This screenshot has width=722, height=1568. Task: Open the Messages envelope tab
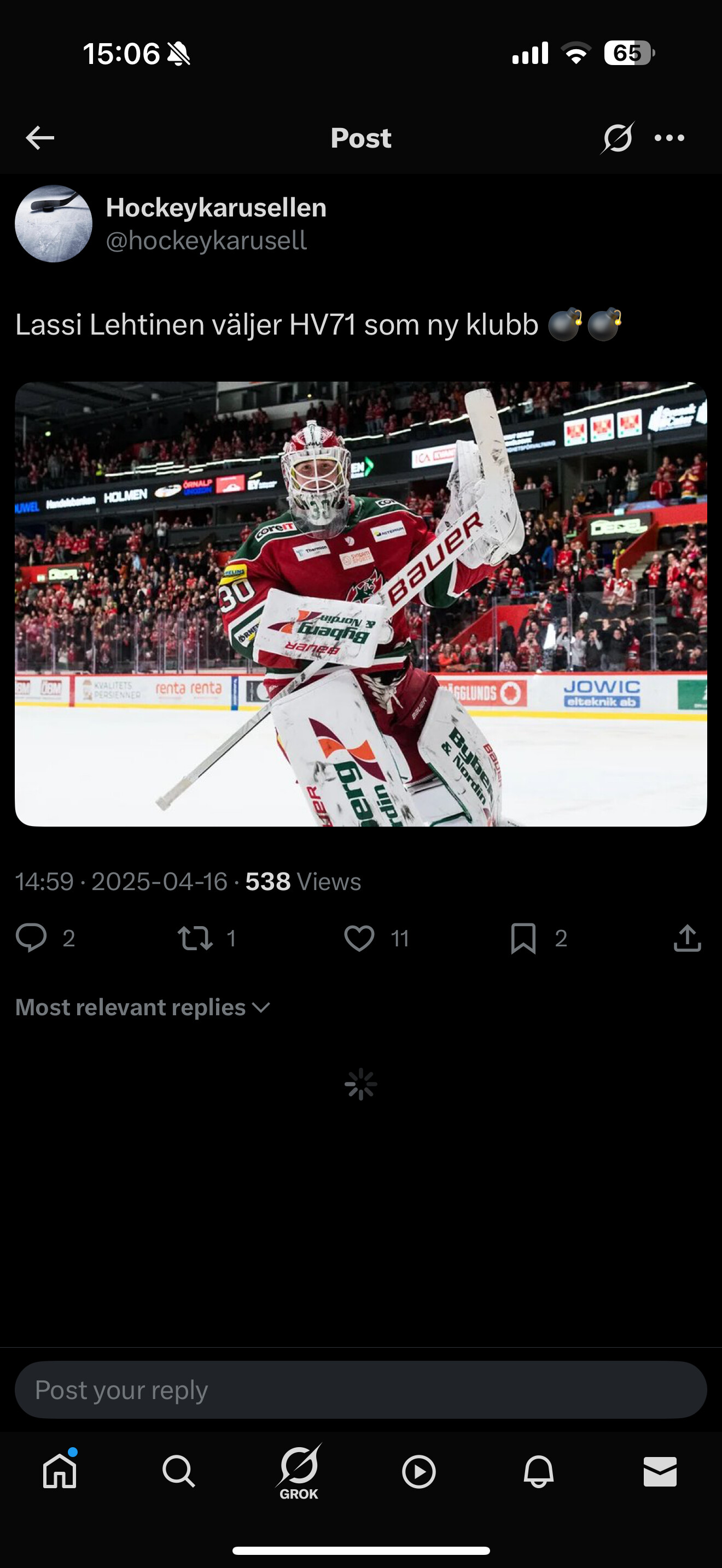click(660, 1471)
